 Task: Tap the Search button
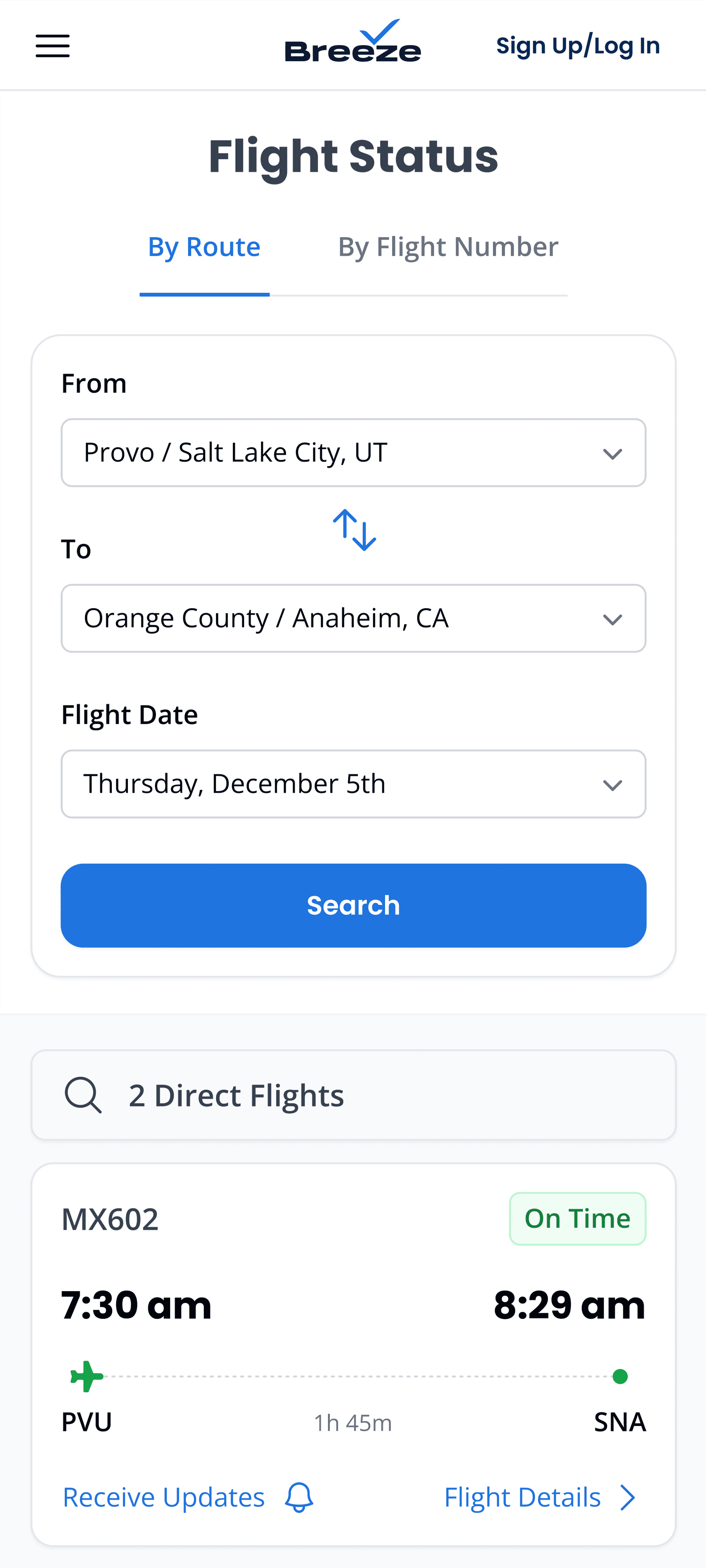(x=353, y=906)
